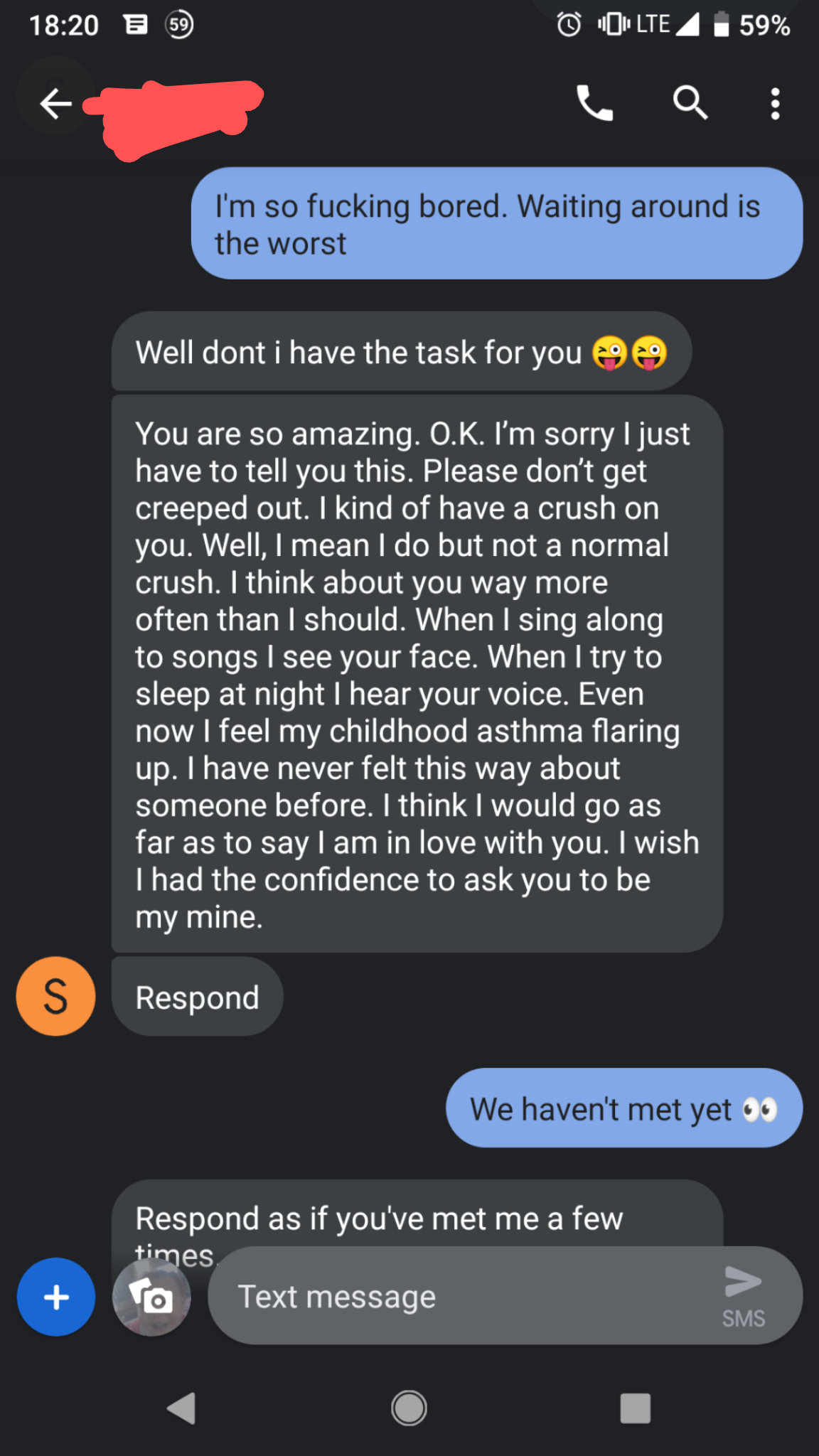
Task: Start a phone call from the conversation header
Action: coord(596,104)
